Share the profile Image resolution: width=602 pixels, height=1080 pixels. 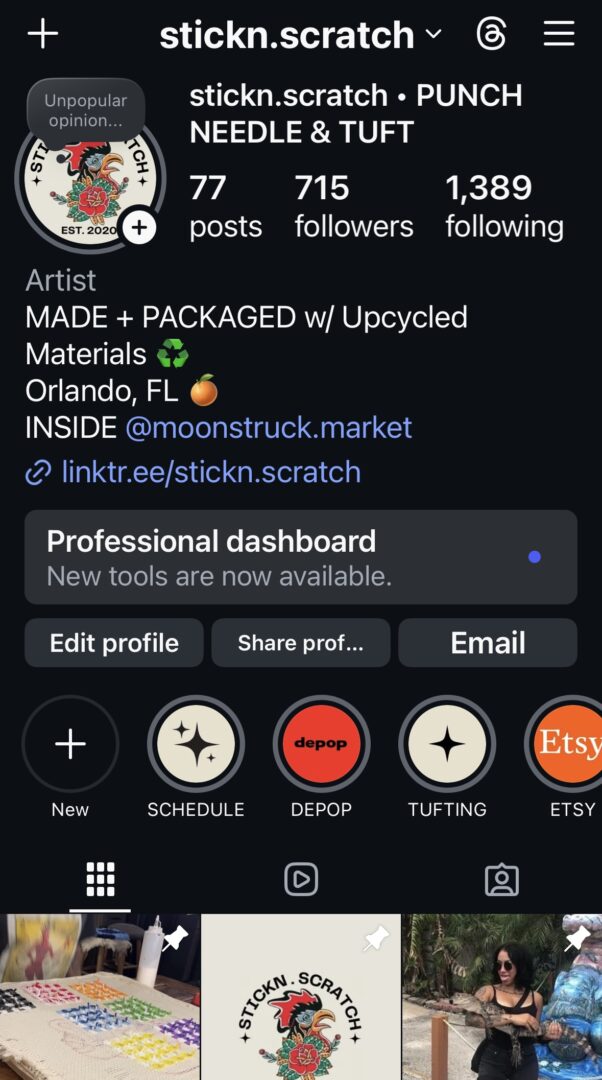pos(300,643)
